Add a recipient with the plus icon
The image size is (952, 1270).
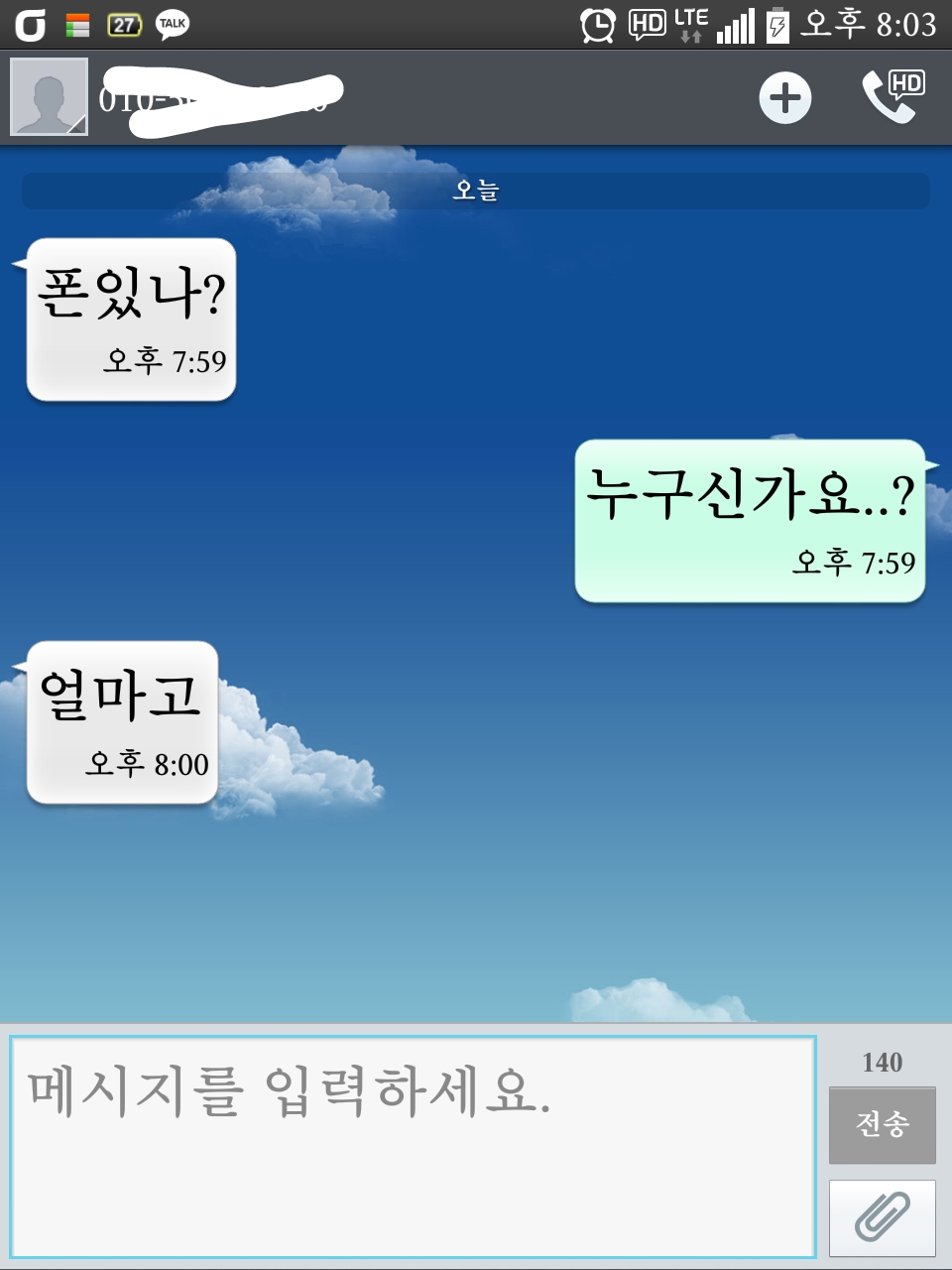(x=784, y=97)
